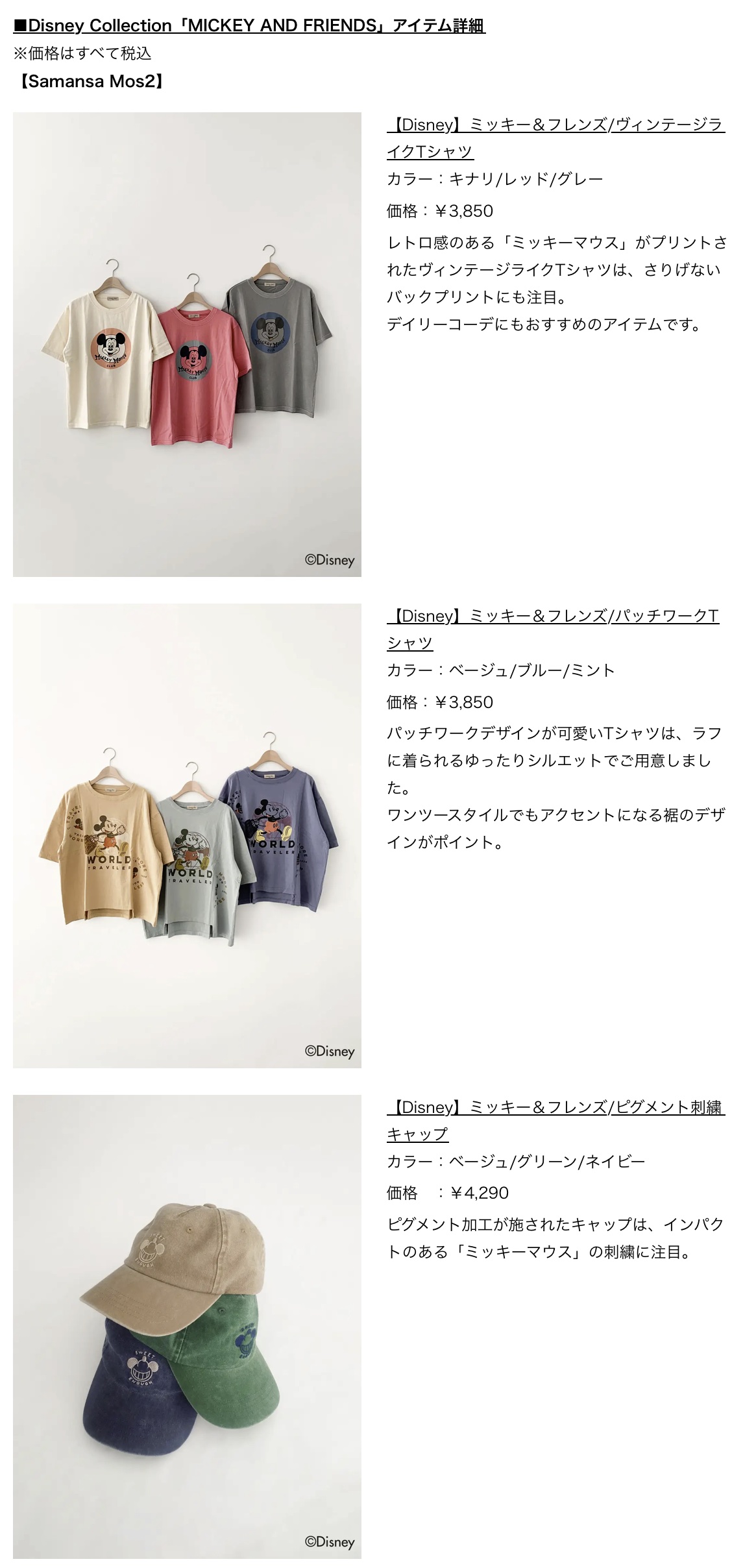View the three embroidered caps photo
This screenshot has width=732, height=1568.
(187, 1327)
